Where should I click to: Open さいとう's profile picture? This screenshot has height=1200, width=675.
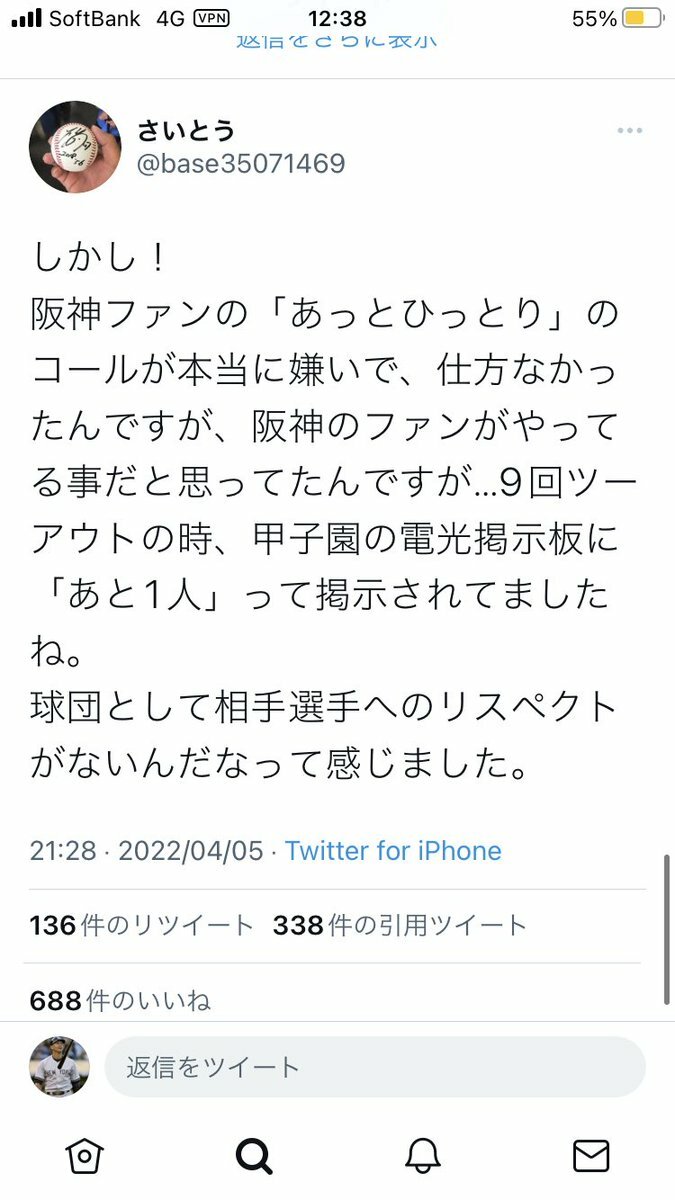click(x=75, y=147)
